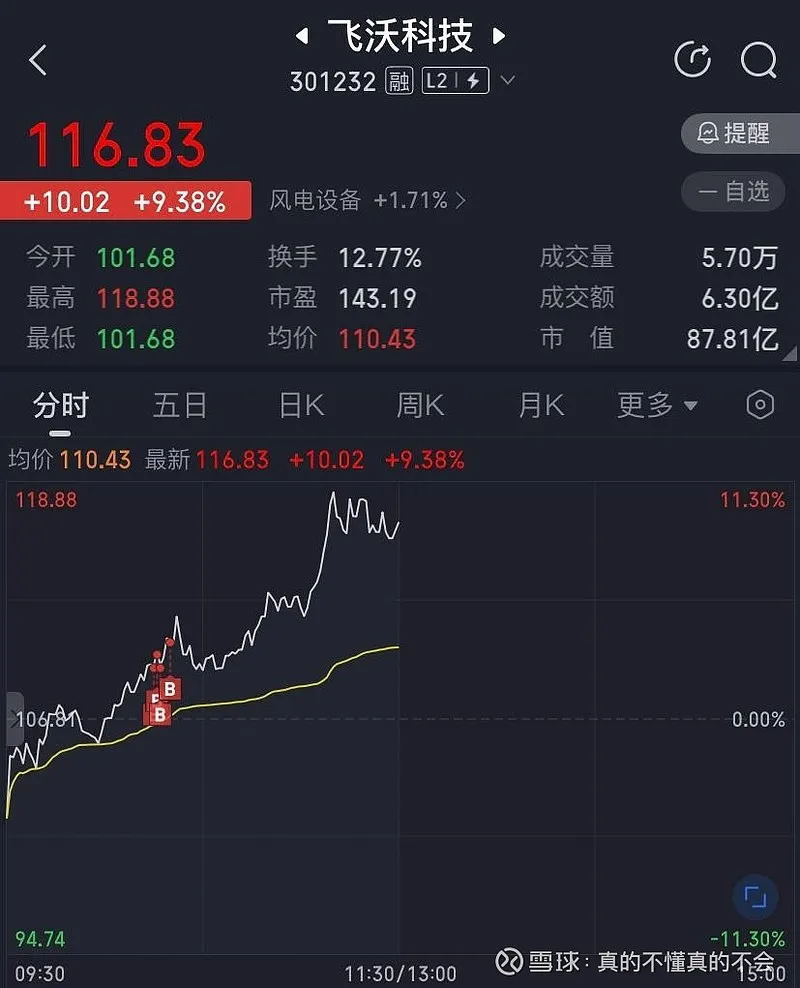Screen dimensions: 800x988
Task: Set a price alert with 提醒
Action: [740, 133]
